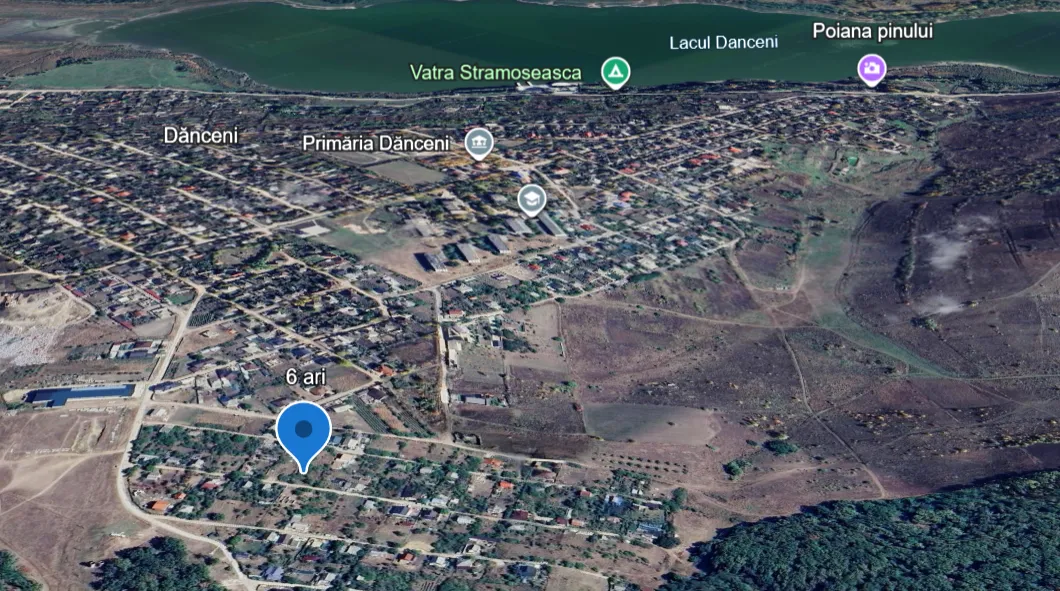This screenshot has width=1060, height=591.
Task: Open the Vatra Stramoseasca campground marker
Action: 615,71
